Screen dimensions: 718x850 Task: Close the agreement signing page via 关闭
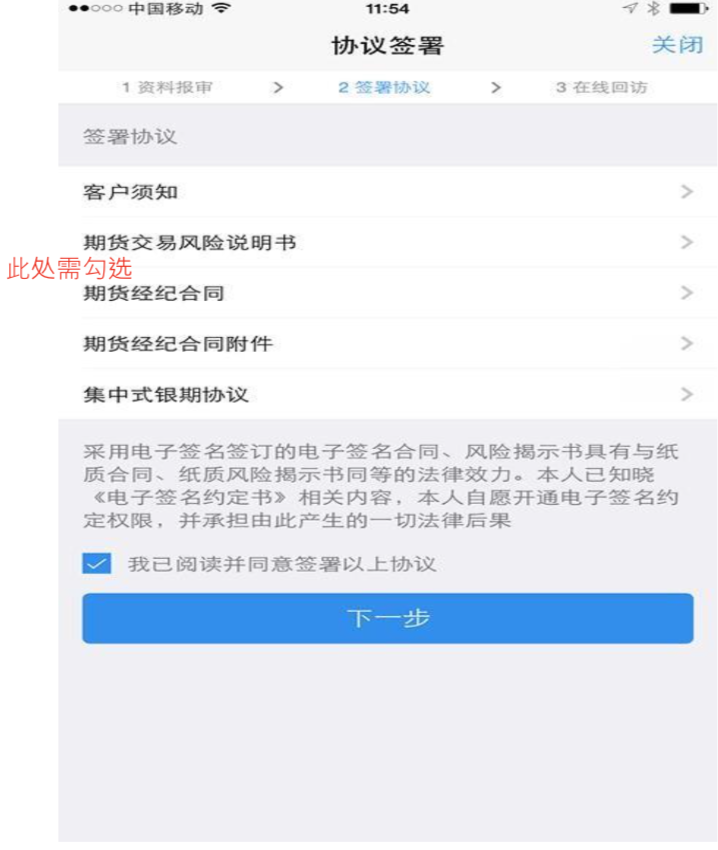[677, 45]
